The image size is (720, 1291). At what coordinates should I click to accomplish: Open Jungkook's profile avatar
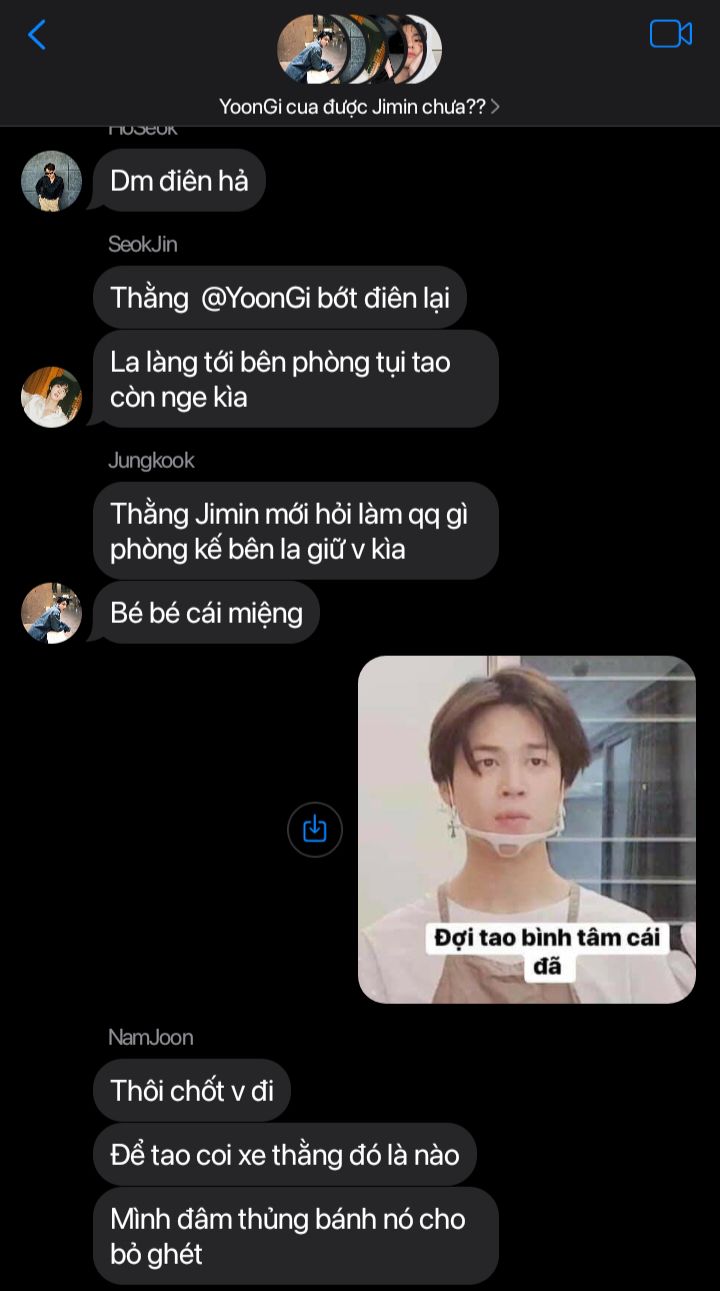[x=51, y=613]
